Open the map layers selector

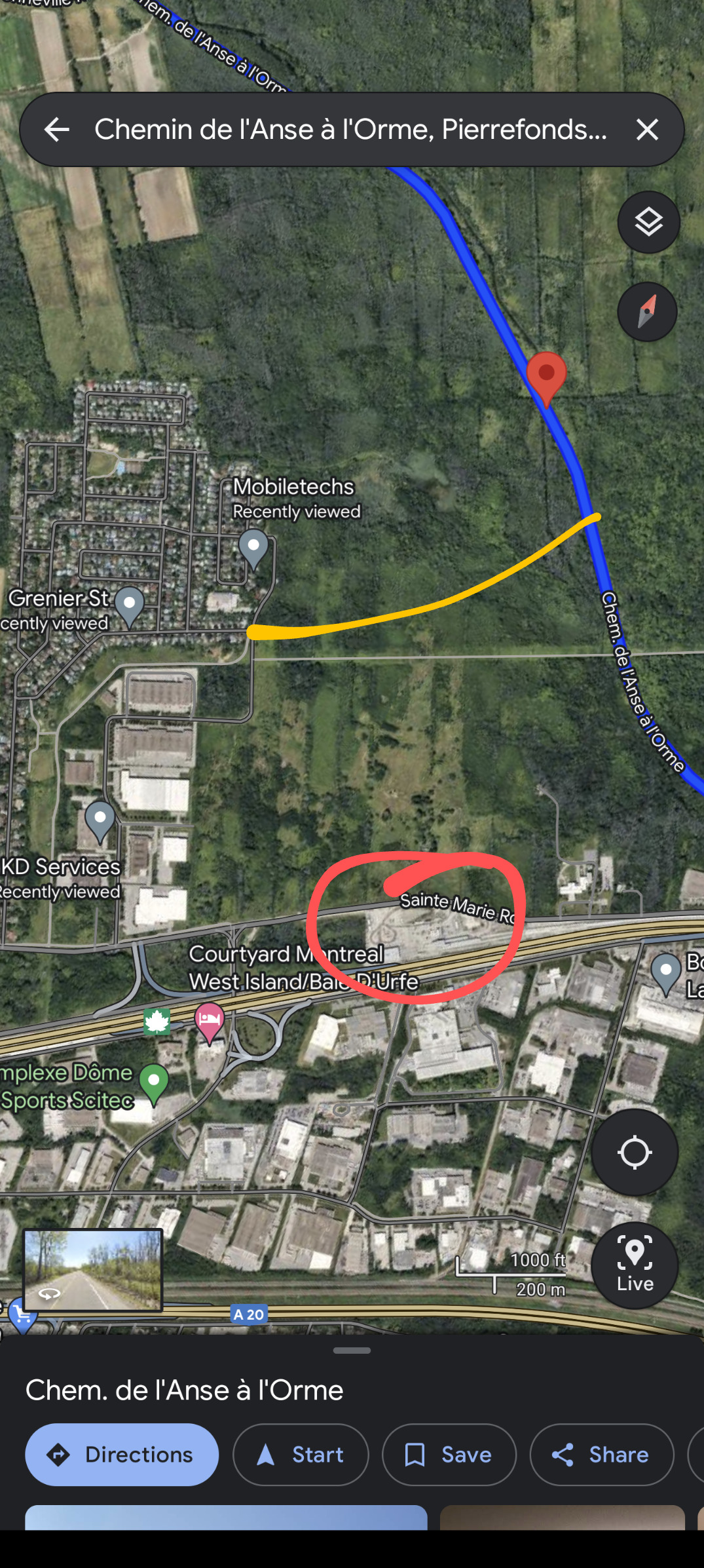[648, 223]
